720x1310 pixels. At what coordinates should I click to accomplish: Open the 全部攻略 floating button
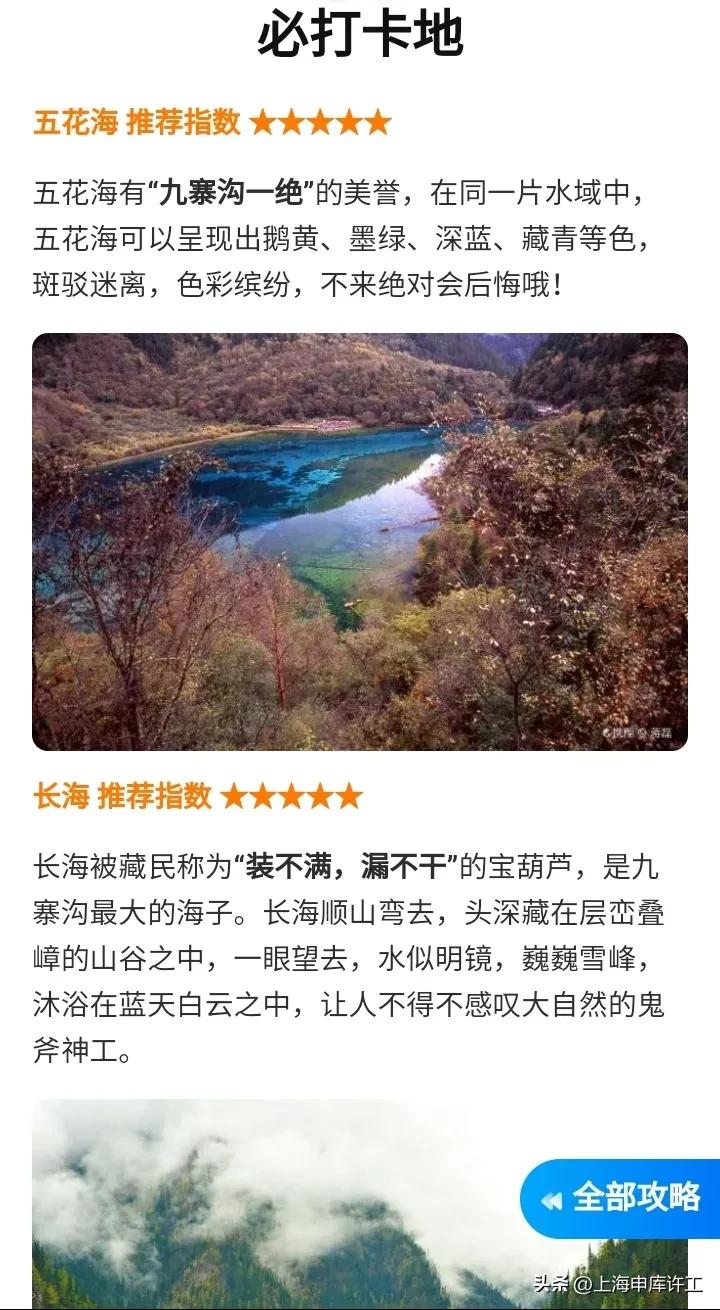pos(621,1198)
